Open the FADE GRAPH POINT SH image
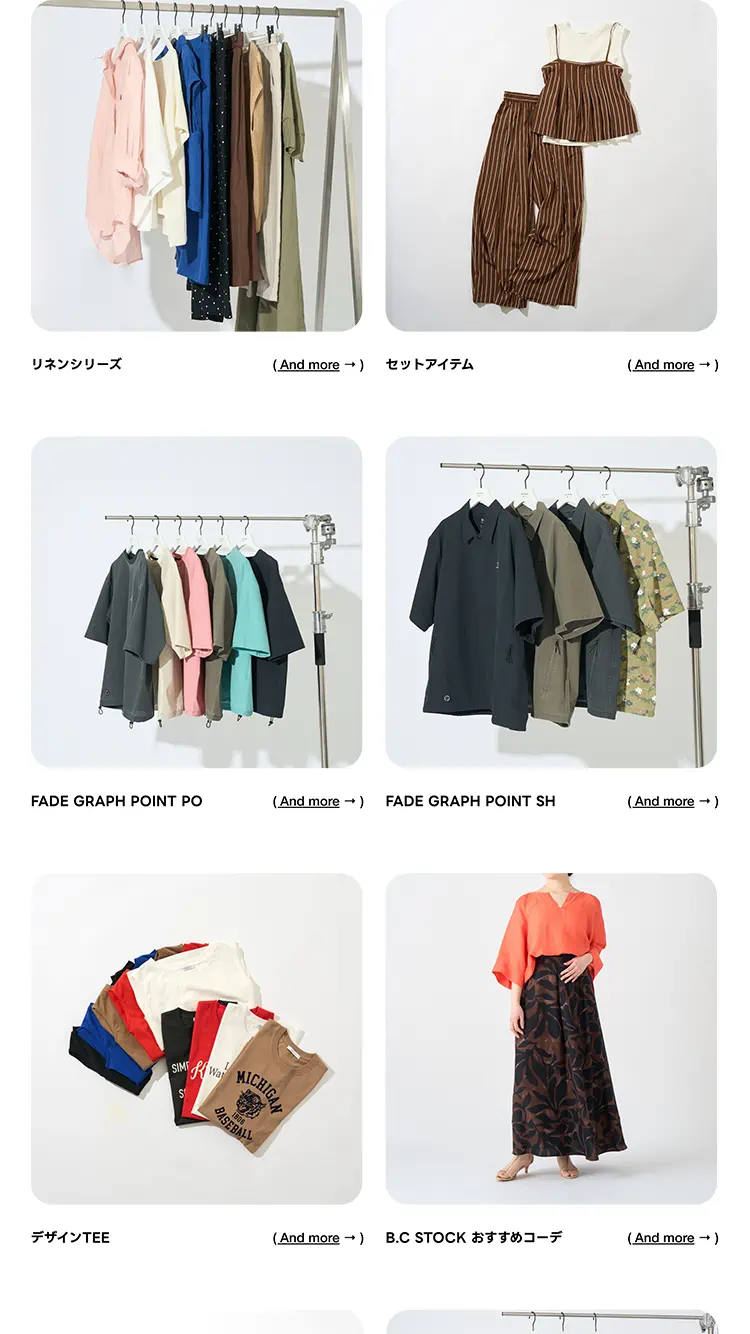 coord(551,601)
